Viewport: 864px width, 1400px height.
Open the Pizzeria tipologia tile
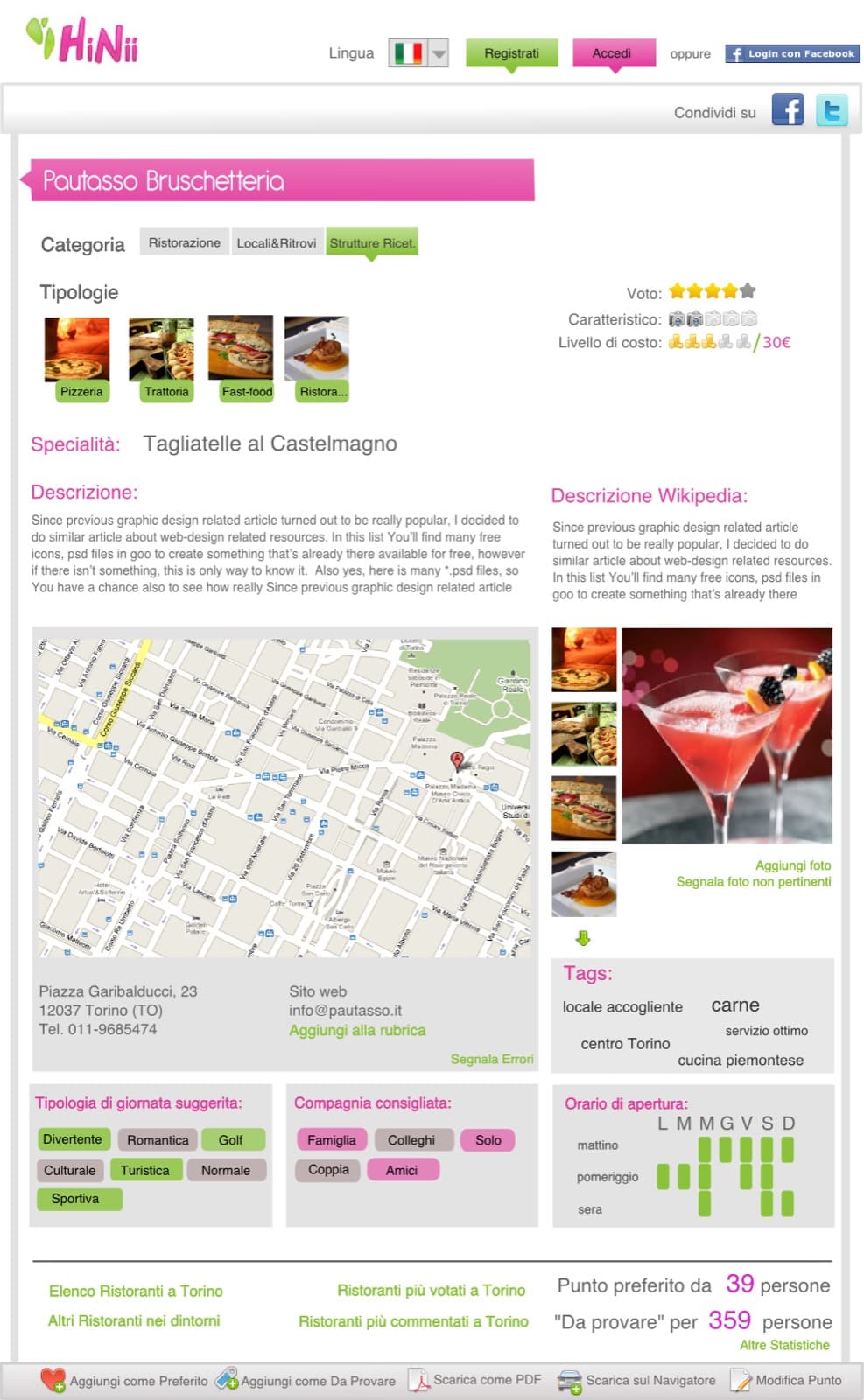79,358
